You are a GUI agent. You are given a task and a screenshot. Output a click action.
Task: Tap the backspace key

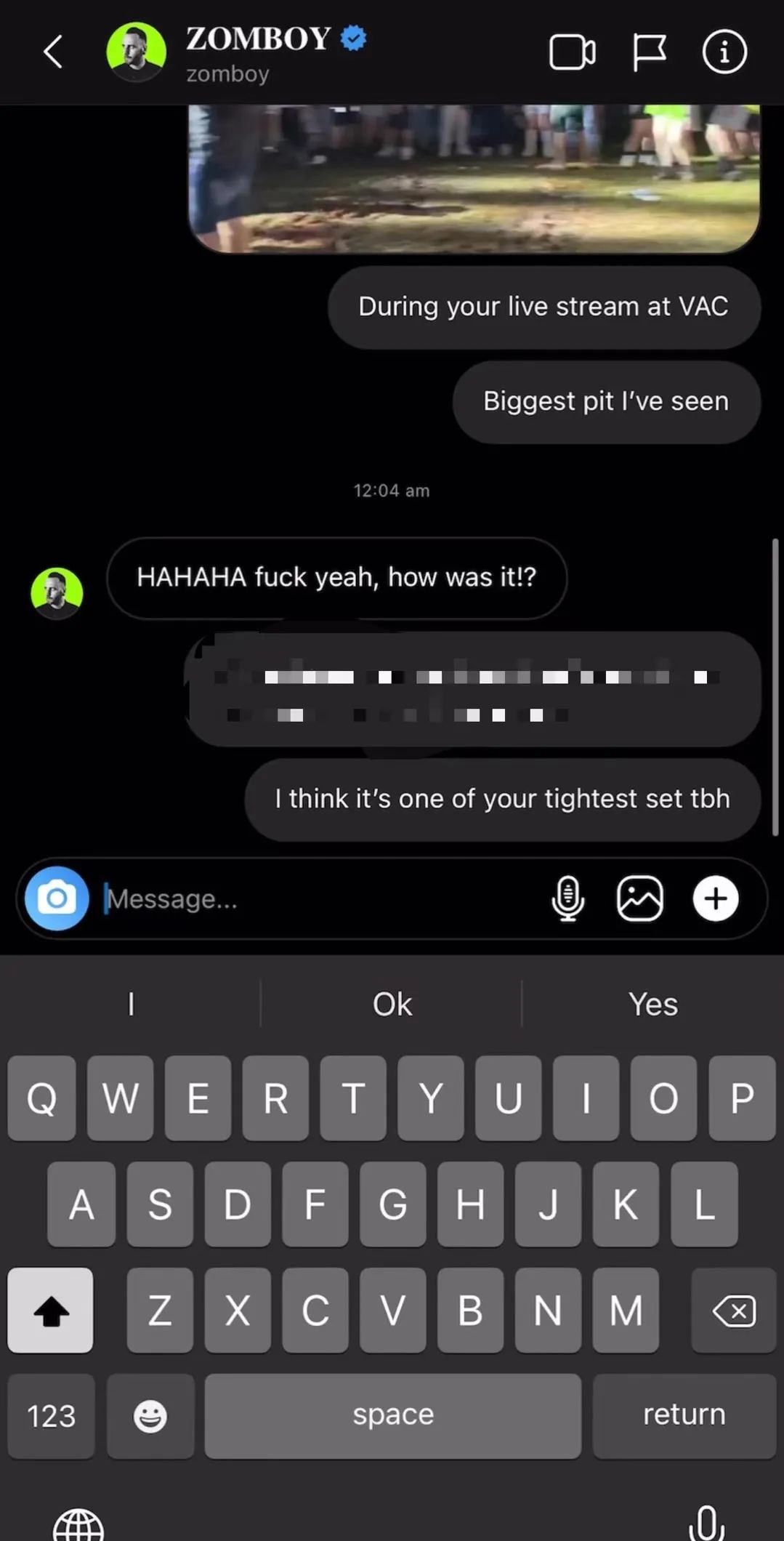pos(734,1311)
